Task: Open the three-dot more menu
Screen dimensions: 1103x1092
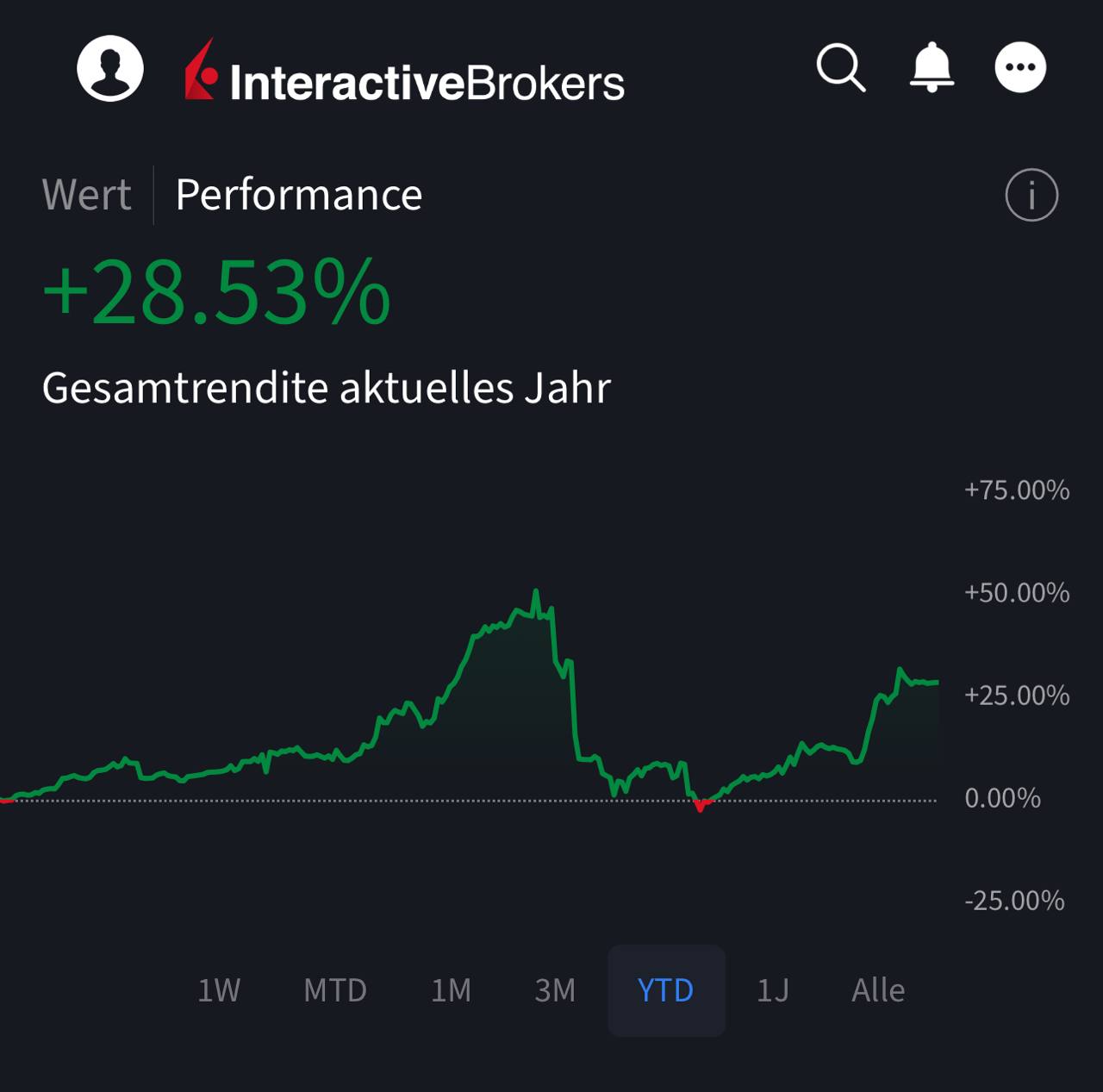Action: point(1020,67)
